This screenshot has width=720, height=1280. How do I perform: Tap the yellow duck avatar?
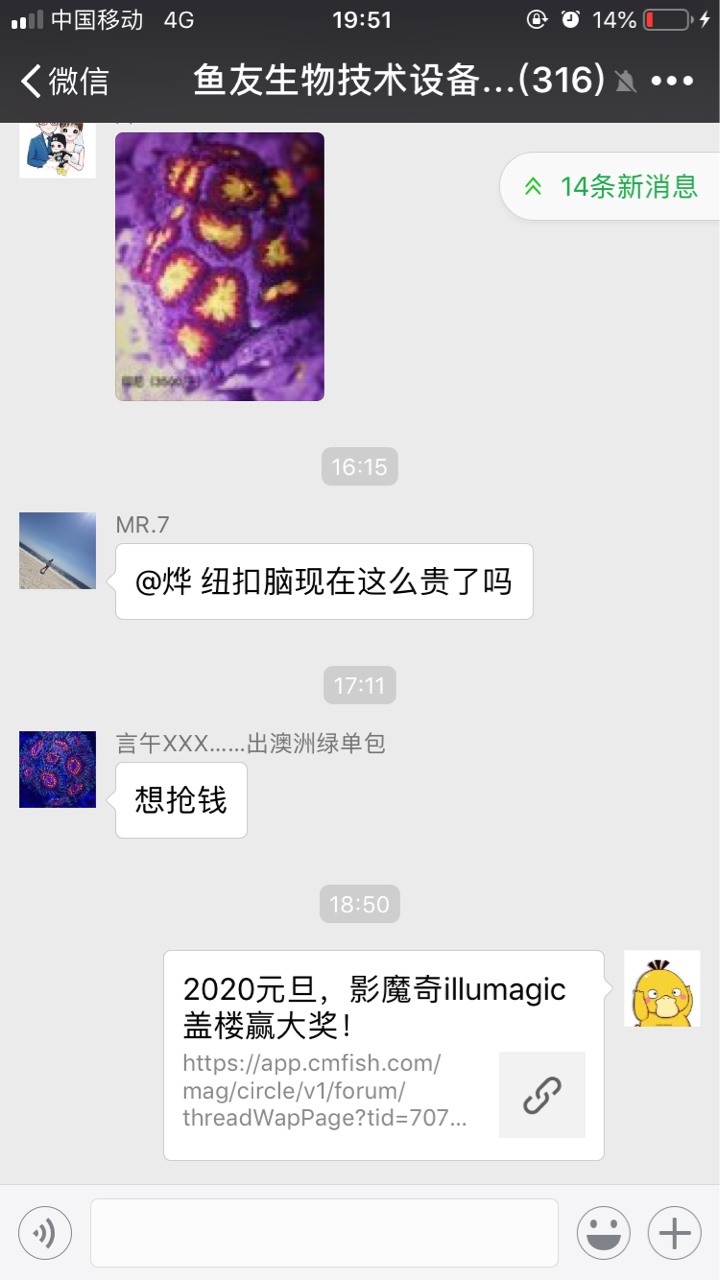click(x=662, y=989)
